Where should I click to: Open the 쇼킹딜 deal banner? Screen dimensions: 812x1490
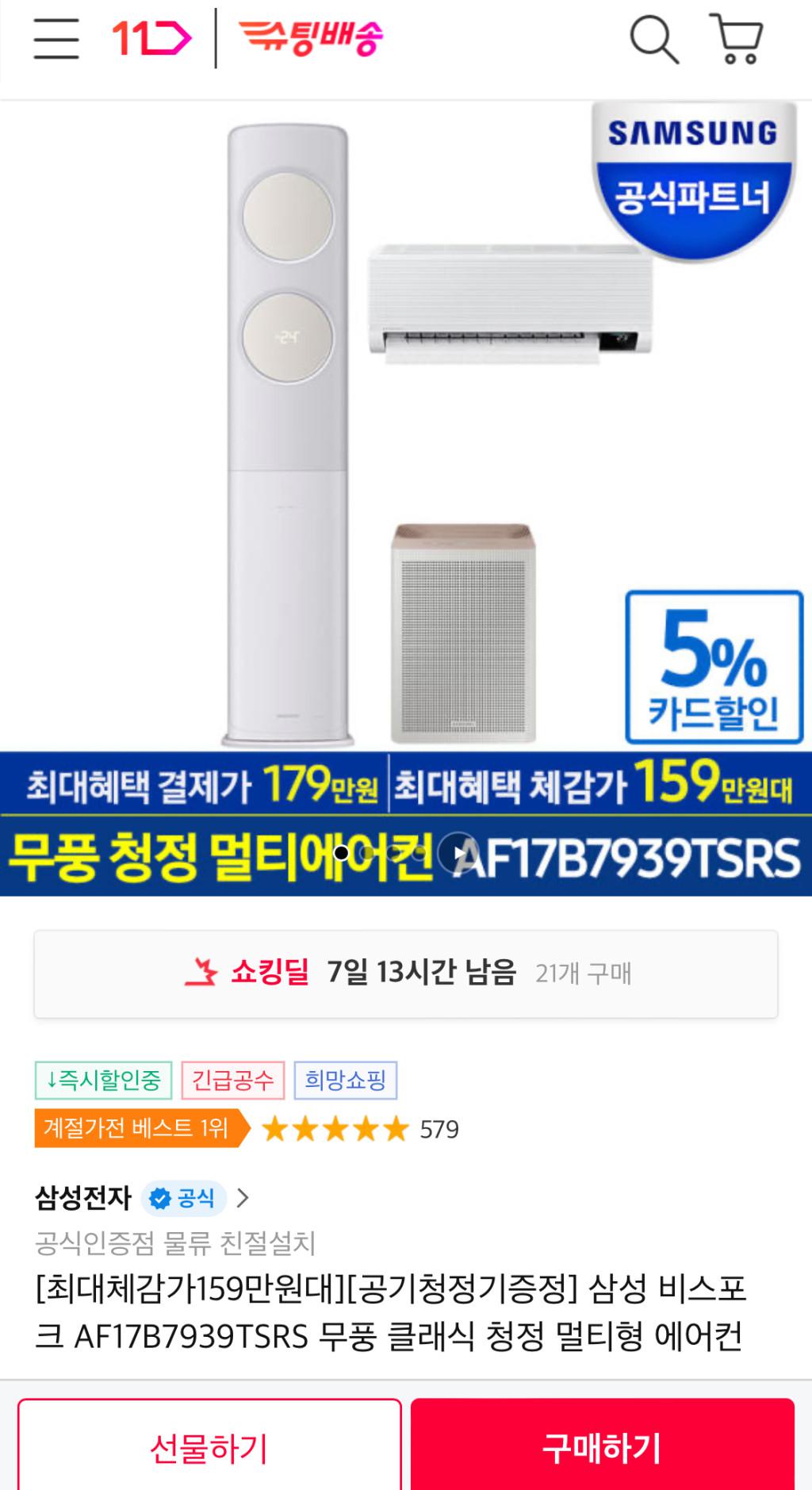coord(406,973)
